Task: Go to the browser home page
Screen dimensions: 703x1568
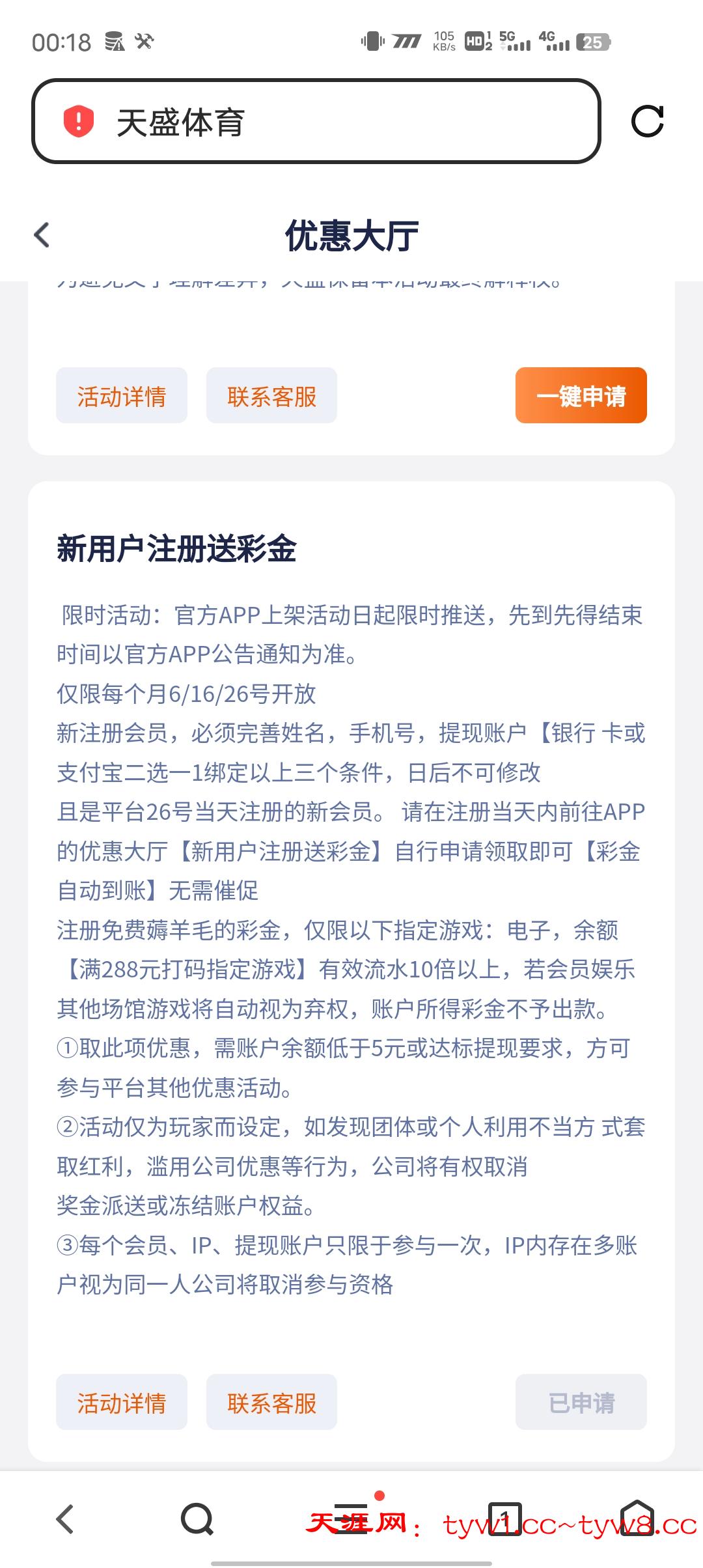Action: [x=637, y=1519]
